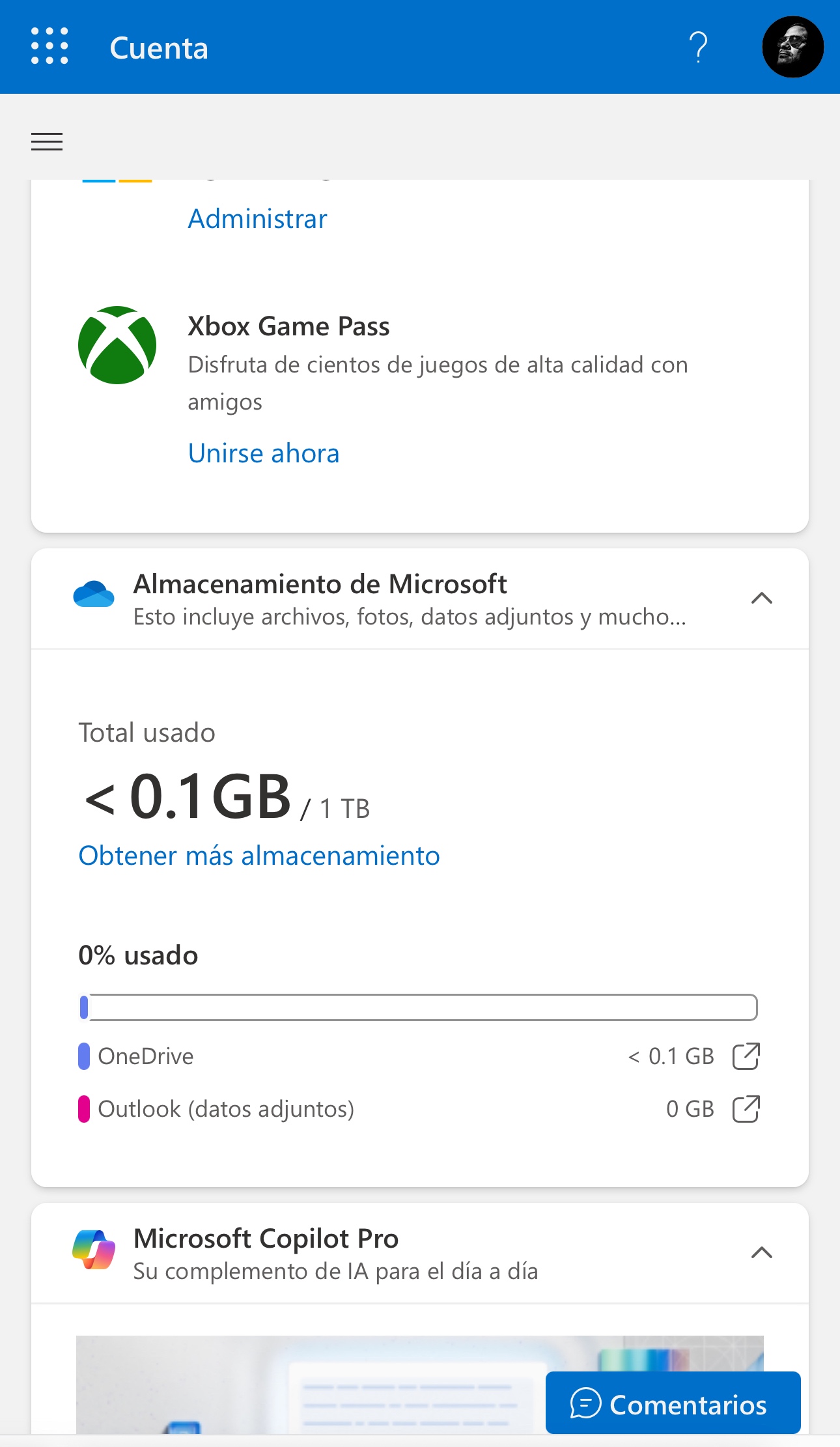This screenshot has width=840, height=1447.
Task: Open the Microsoft apps launcher grid
Action: (x=49, y=46)
